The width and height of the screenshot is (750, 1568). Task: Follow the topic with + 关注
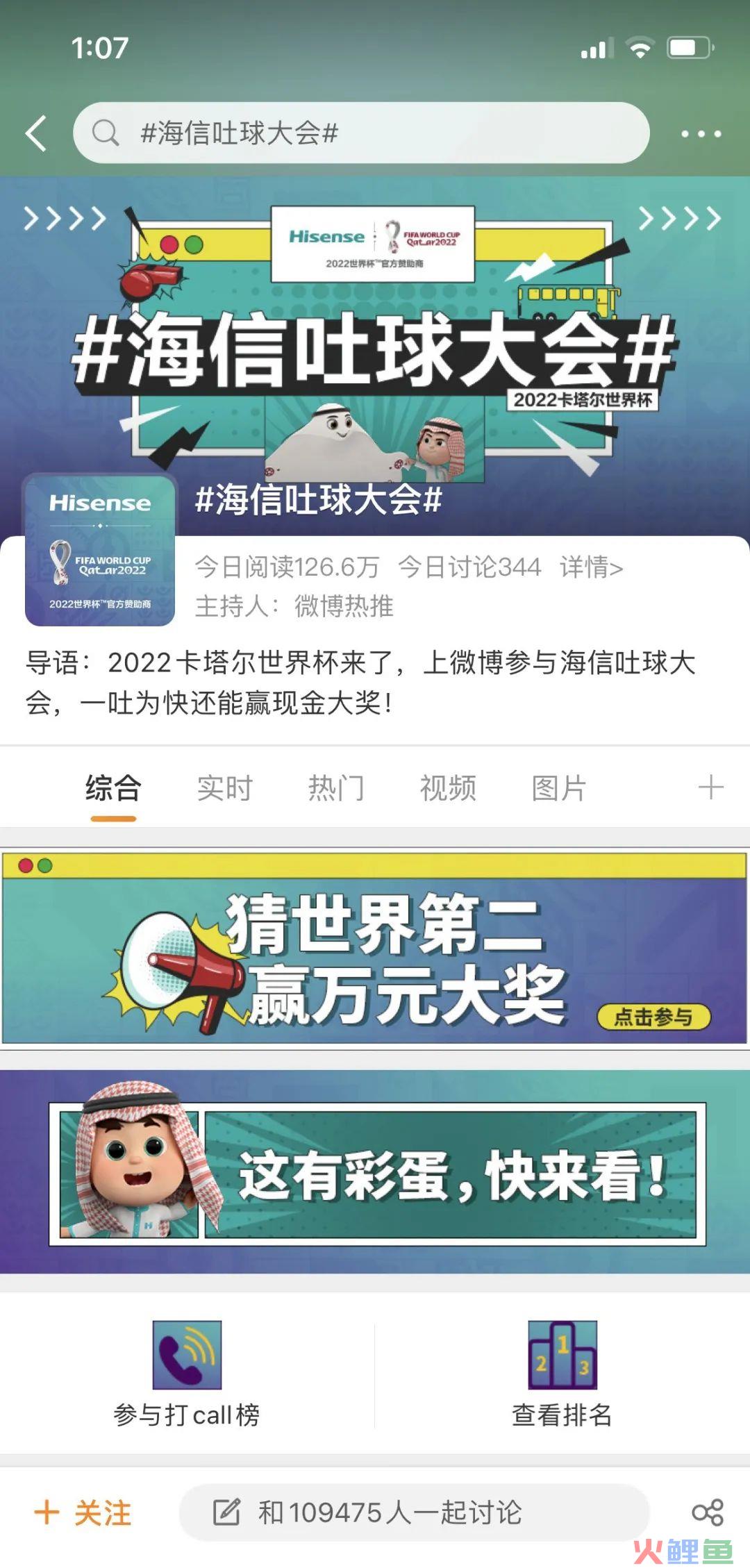(x=83, y=1512)
